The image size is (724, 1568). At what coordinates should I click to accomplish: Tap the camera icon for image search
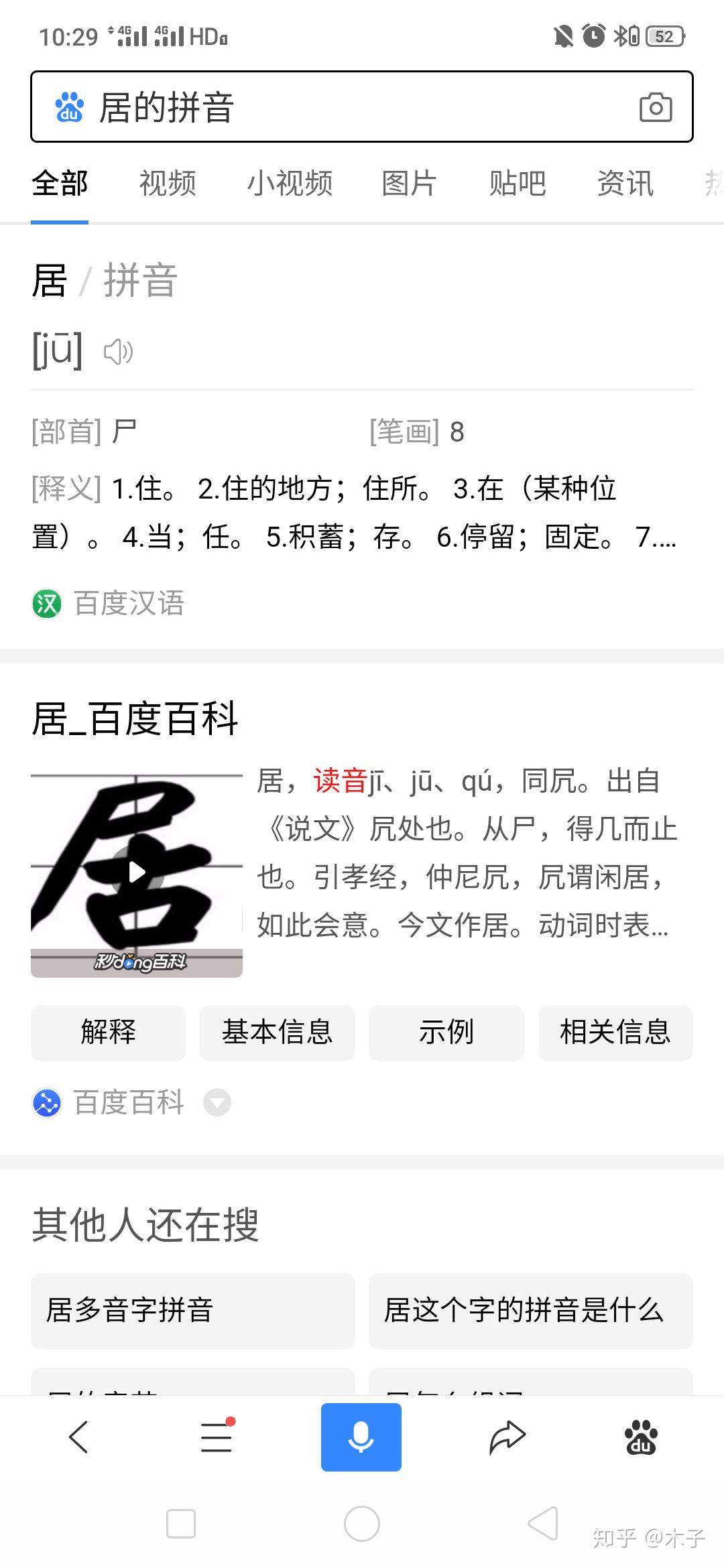click(656, 107)
